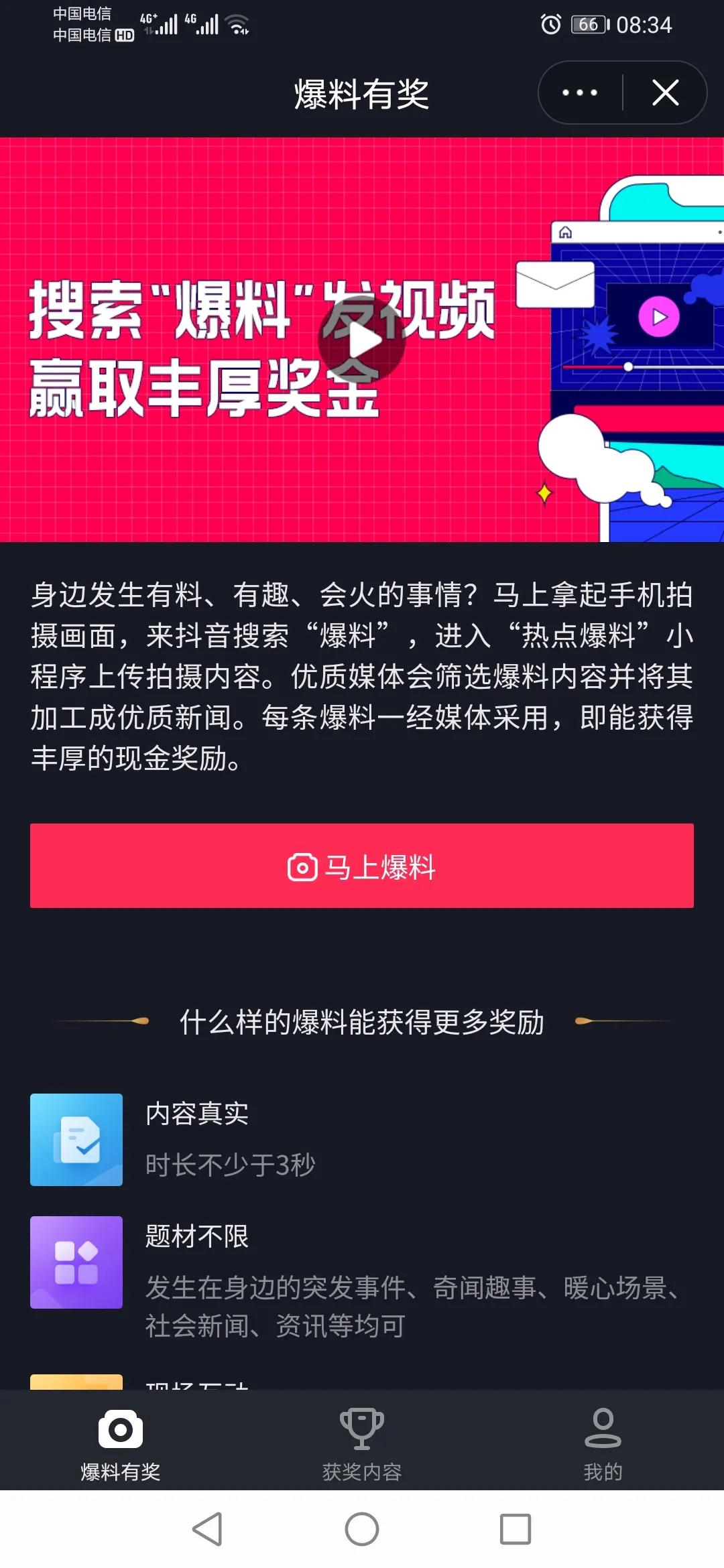Viewport: 724px width, 1568px height.
Task: Tap the 马上爆料 button
Action: click(x=362, y=866)
